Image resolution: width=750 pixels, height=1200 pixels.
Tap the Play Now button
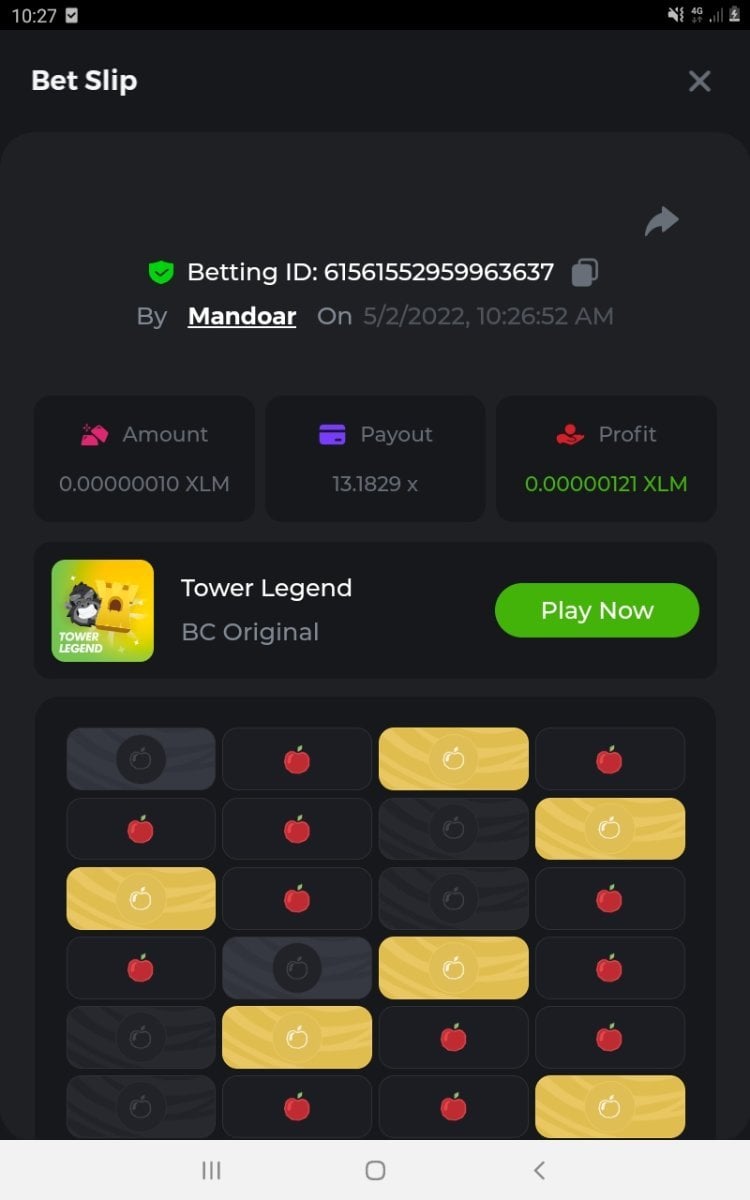coord(597,610)
